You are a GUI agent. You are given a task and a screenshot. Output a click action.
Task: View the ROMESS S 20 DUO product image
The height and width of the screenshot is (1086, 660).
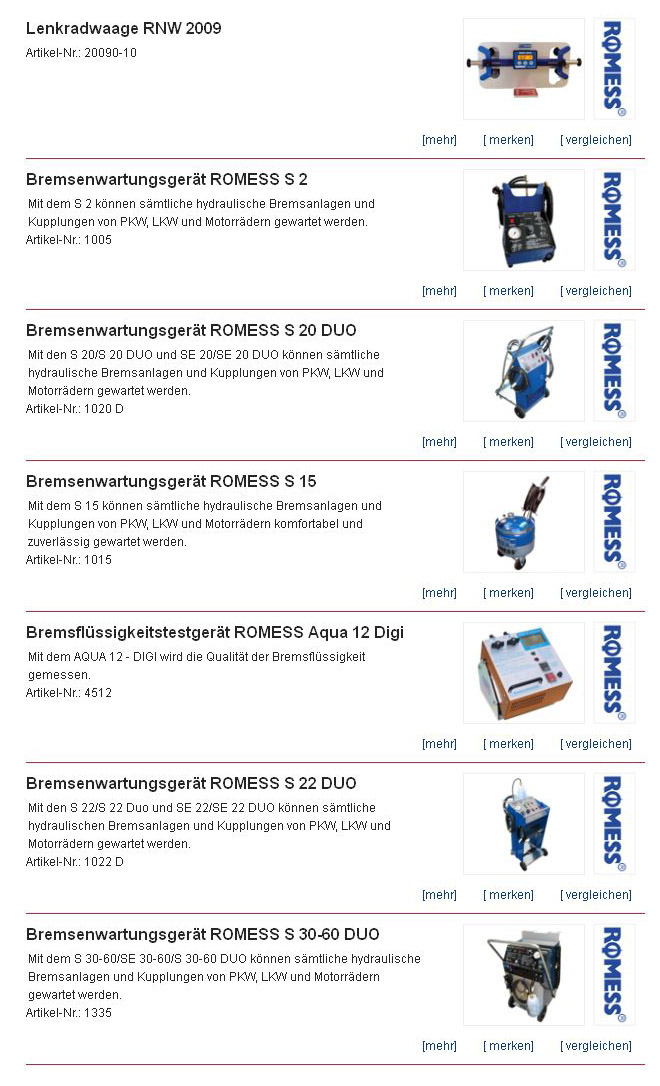tap(523, 371)
